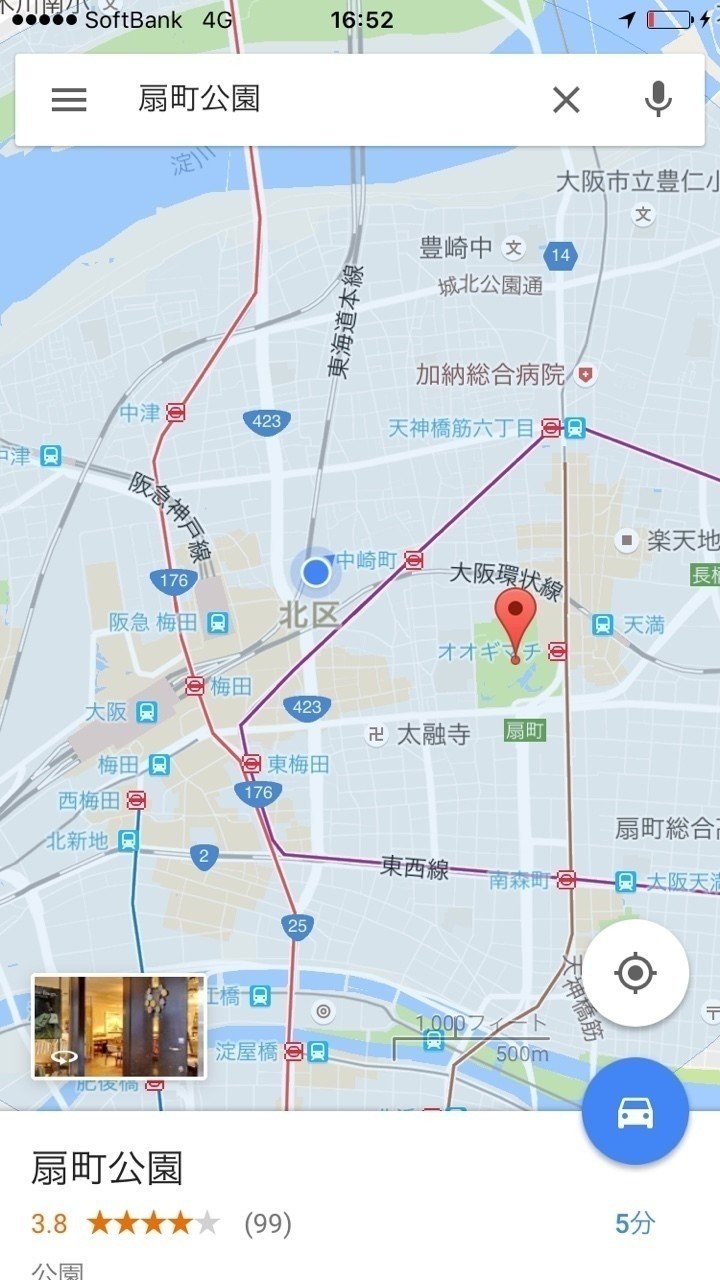
Task: Center the map on my location
Action: coord(636,973)
